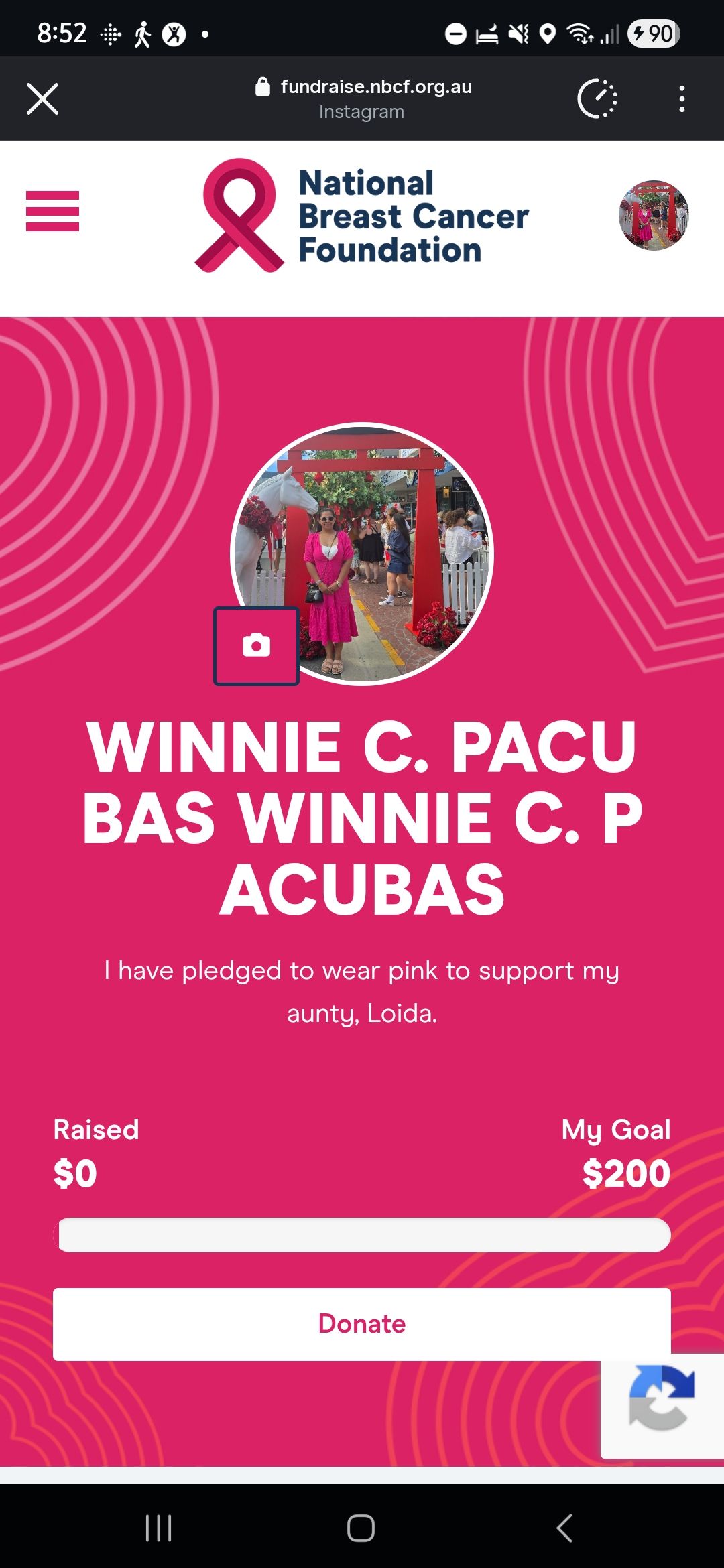Viewport: 724px width, 1568px height.
Task: Close the in-app browser
Action: [42, 99]
